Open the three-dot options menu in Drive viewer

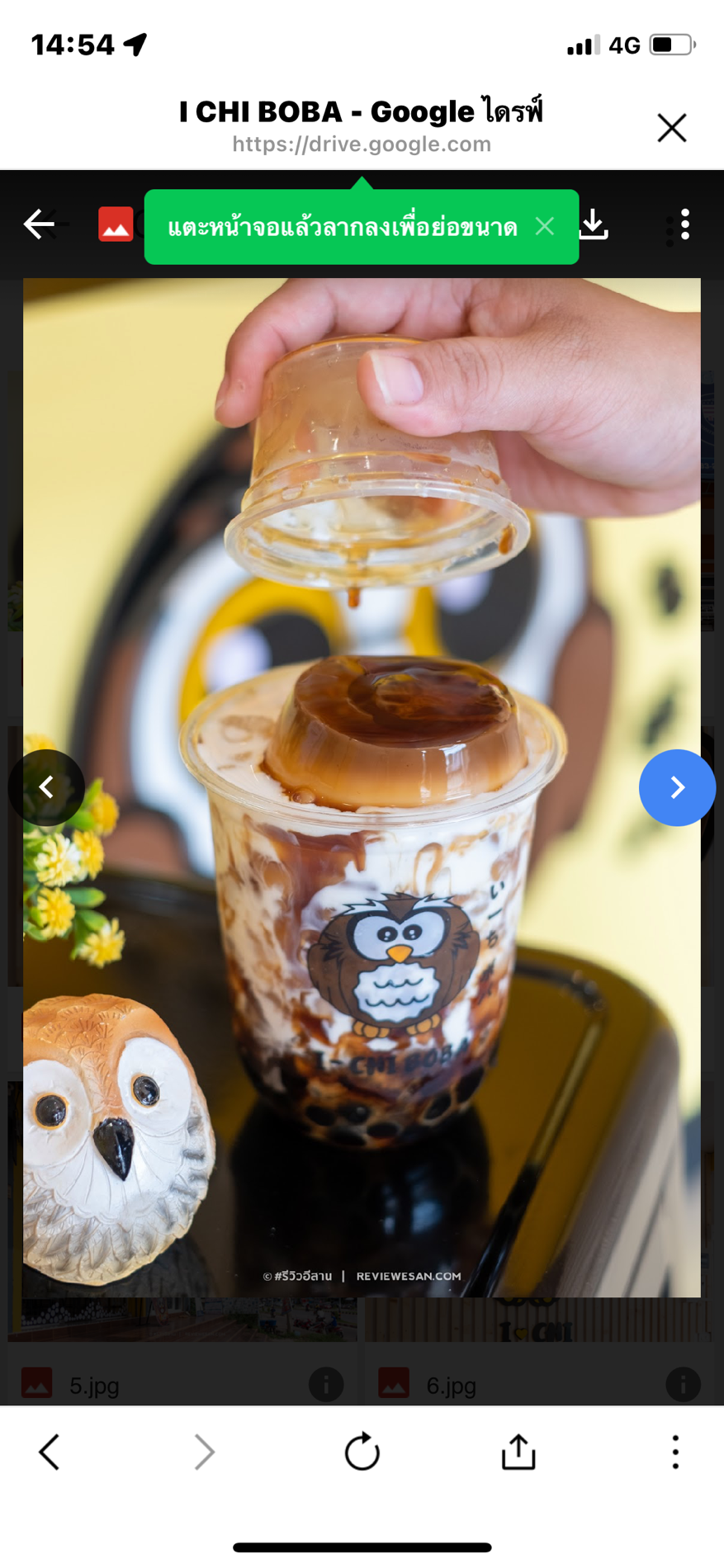pos(683,224)
